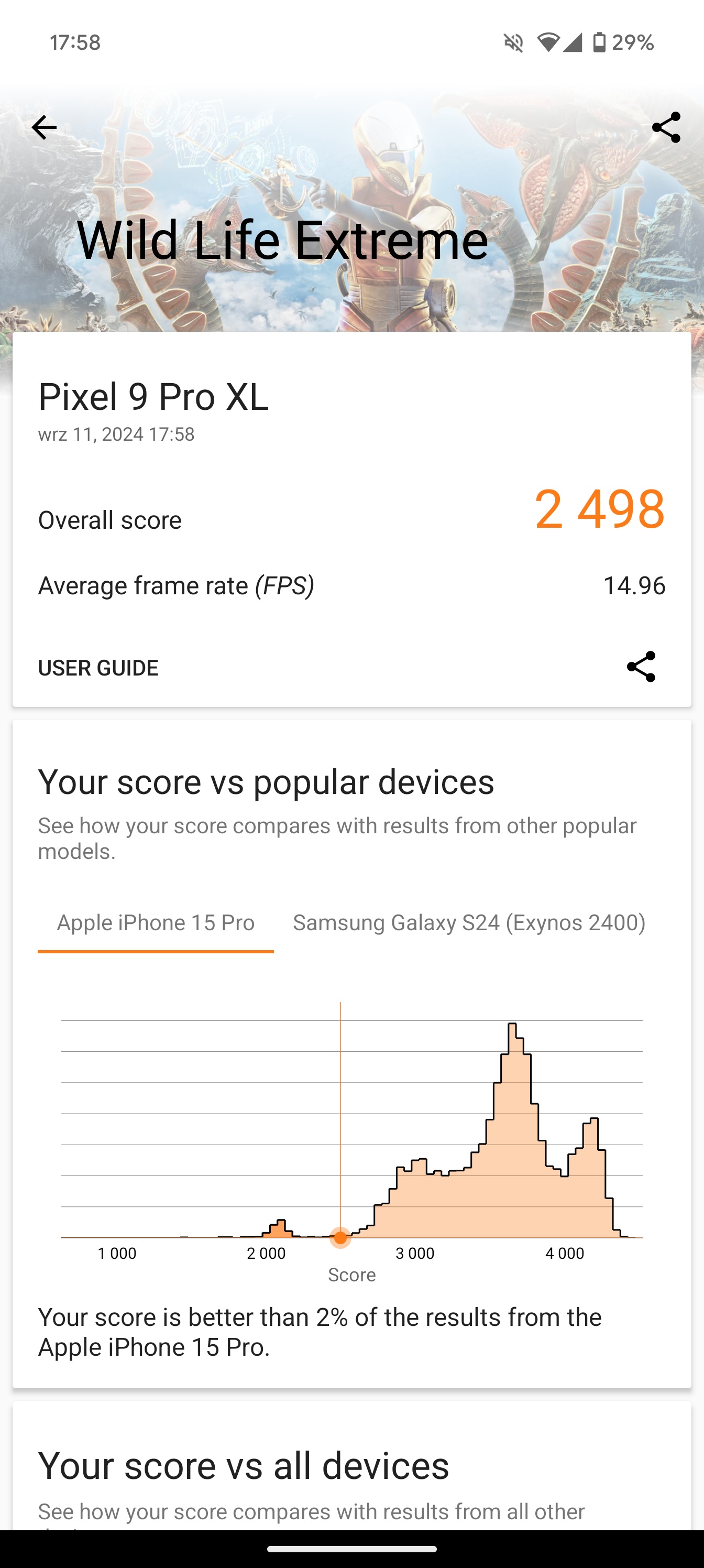Open the USER GUIDE
The height and width of the screenshot is (1568, 704).
[98, 668]
